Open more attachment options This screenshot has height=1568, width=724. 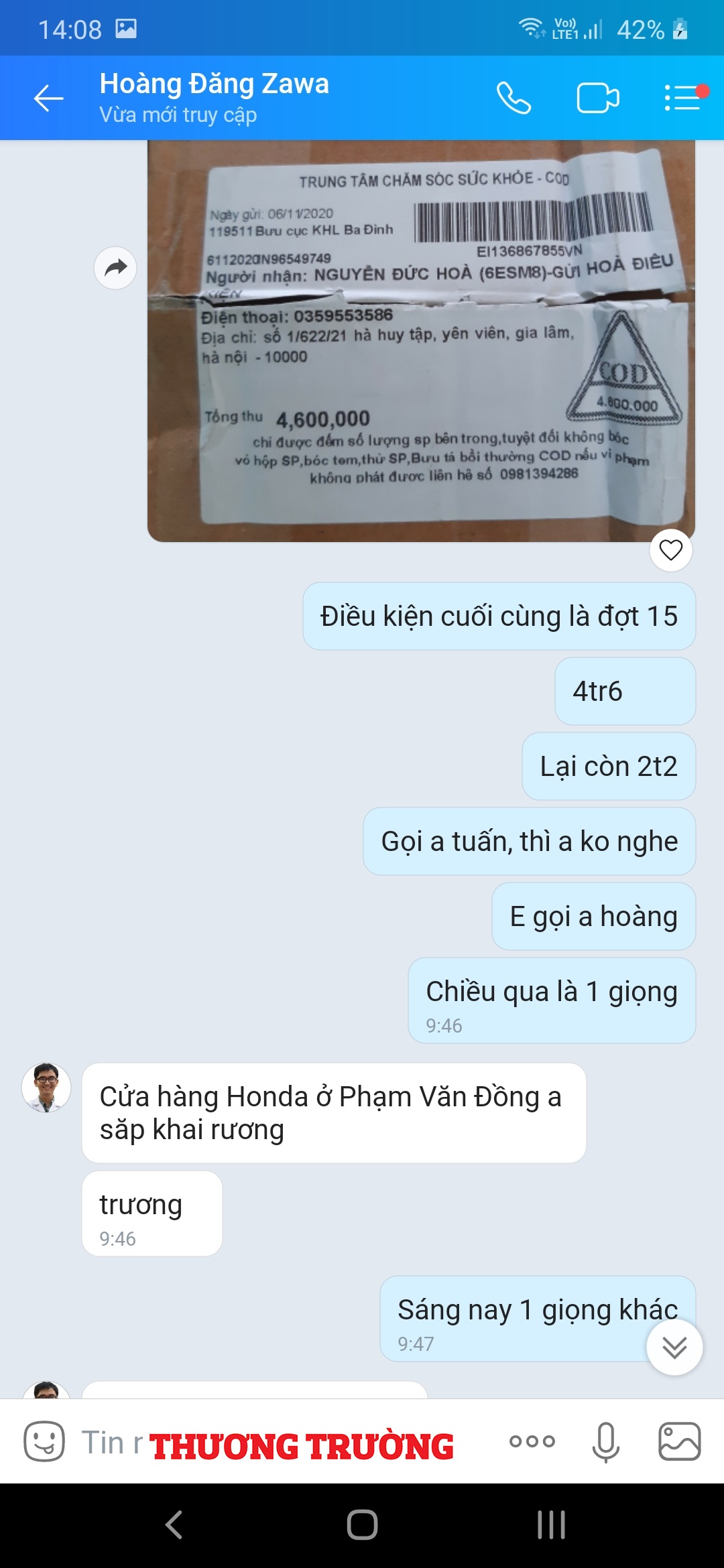coord(532,1441)
